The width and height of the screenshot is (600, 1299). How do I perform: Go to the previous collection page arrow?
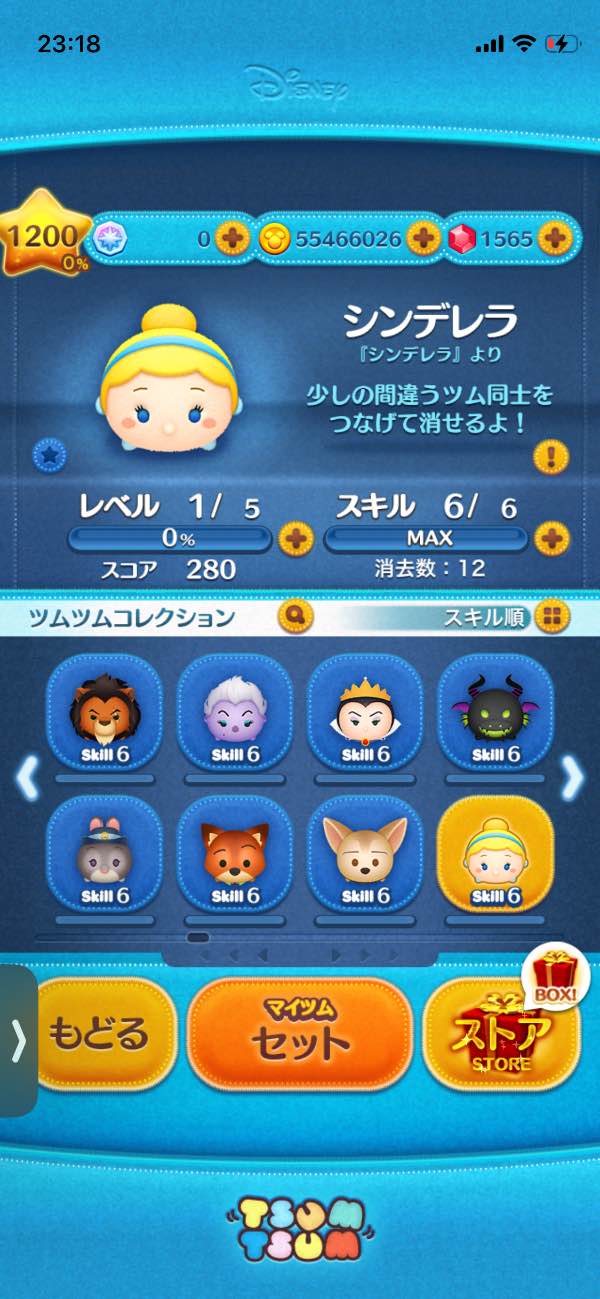pyautogui.click(x=28, y=778)
